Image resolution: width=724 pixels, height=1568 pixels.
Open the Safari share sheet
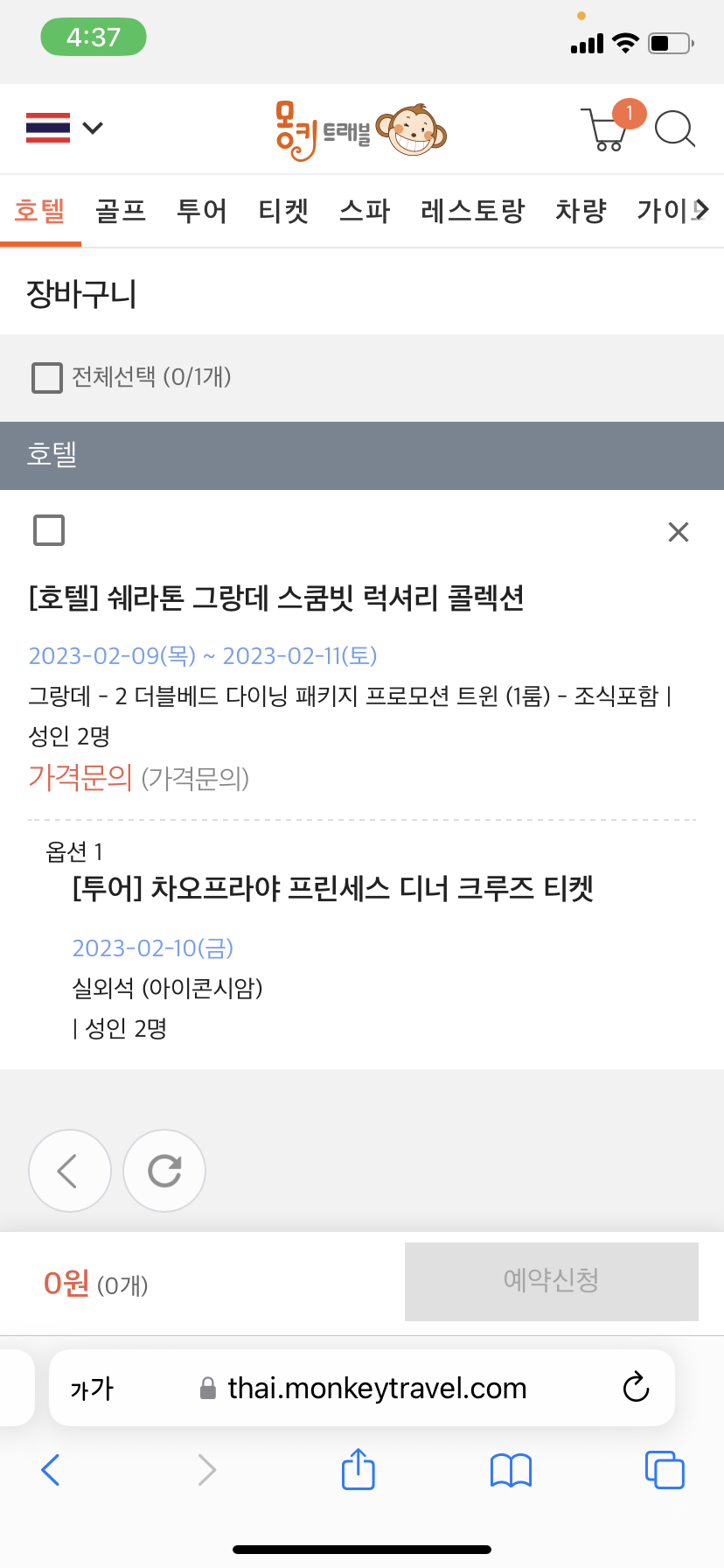pyautogui.click(x=359, y=1469)
